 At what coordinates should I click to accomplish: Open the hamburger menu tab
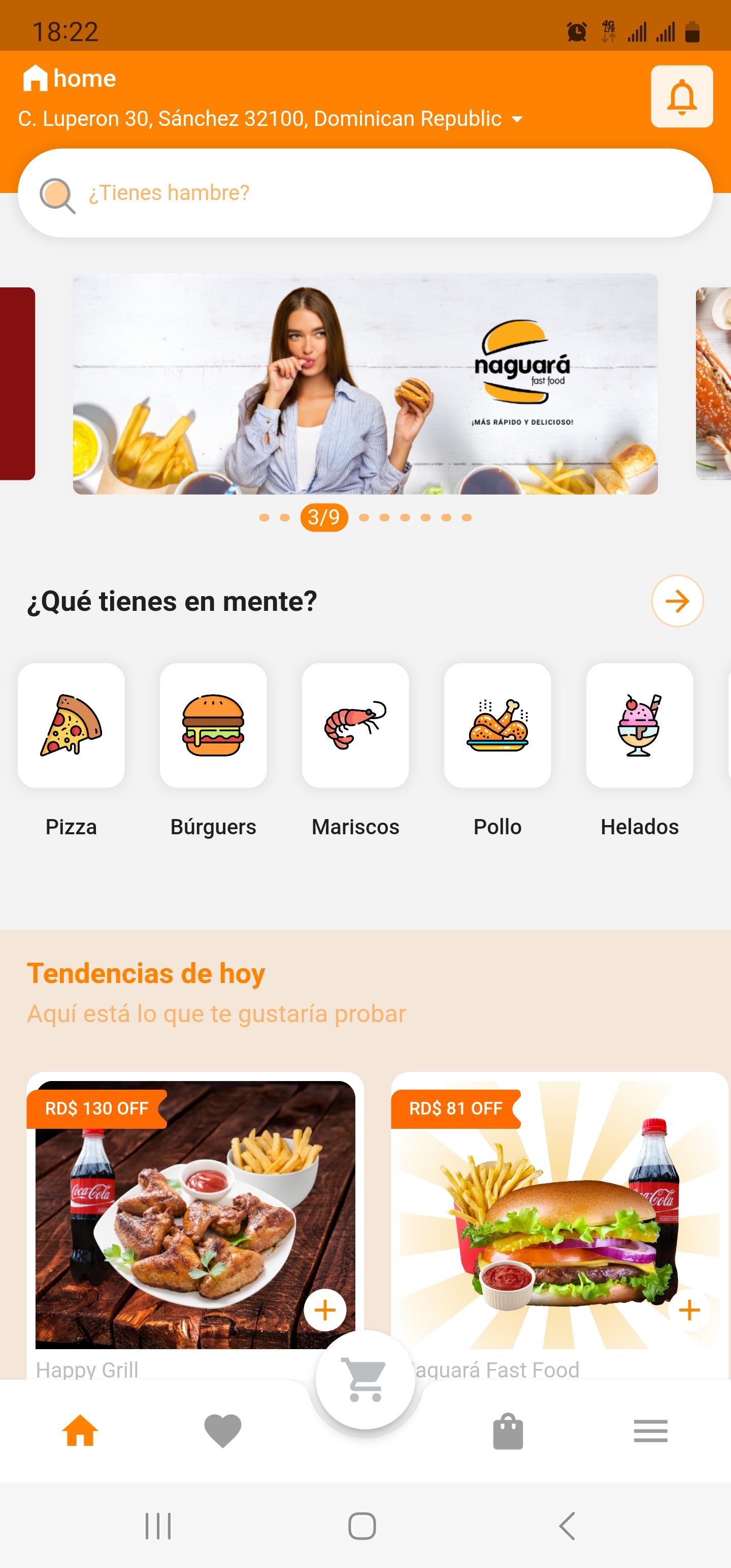(650, 1430)
